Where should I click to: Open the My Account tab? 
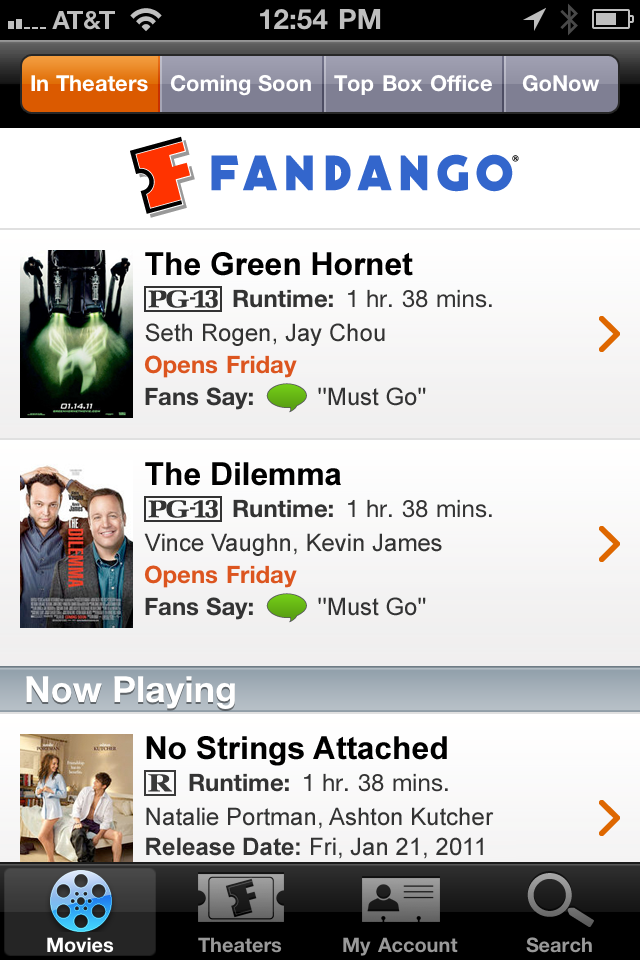pos(400,912)
